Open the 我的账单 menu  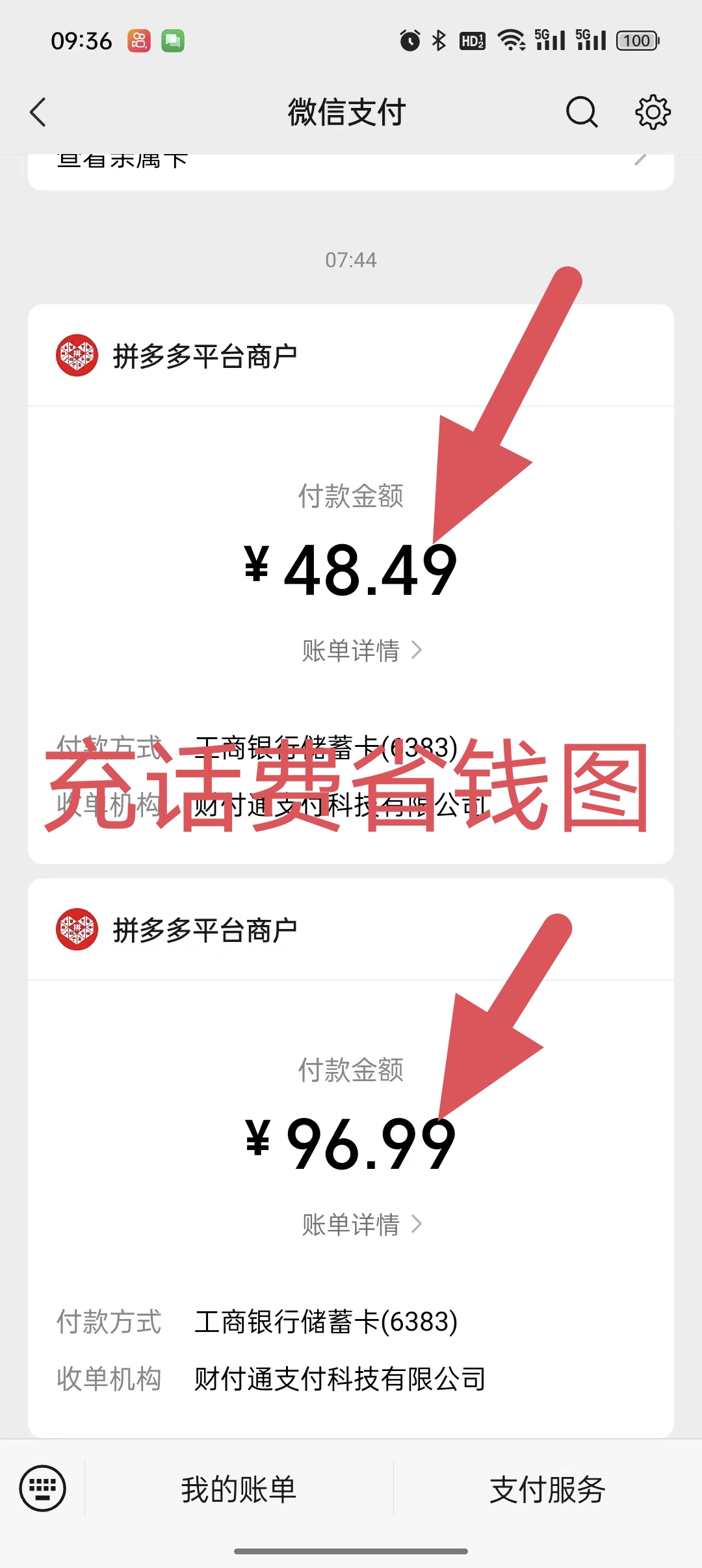tap(239, 1489)
